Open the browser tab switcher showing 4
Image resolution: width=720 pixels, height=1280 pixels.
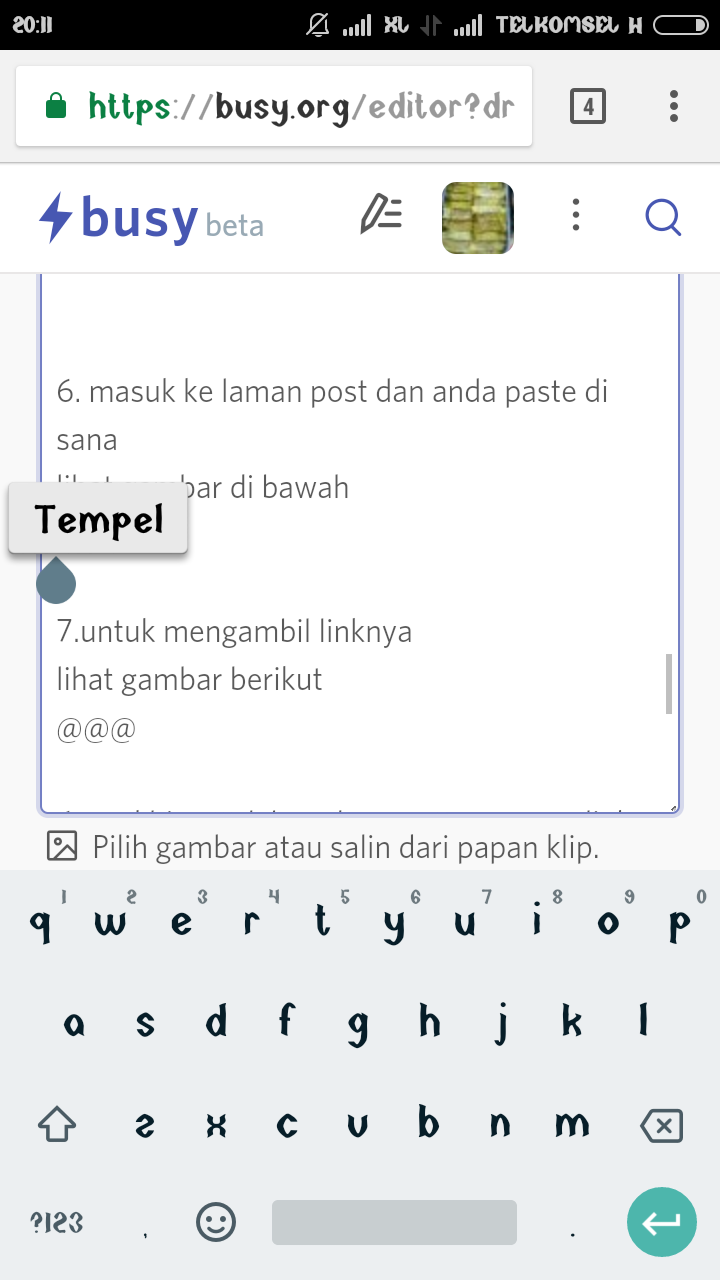[x=588, y=106]
